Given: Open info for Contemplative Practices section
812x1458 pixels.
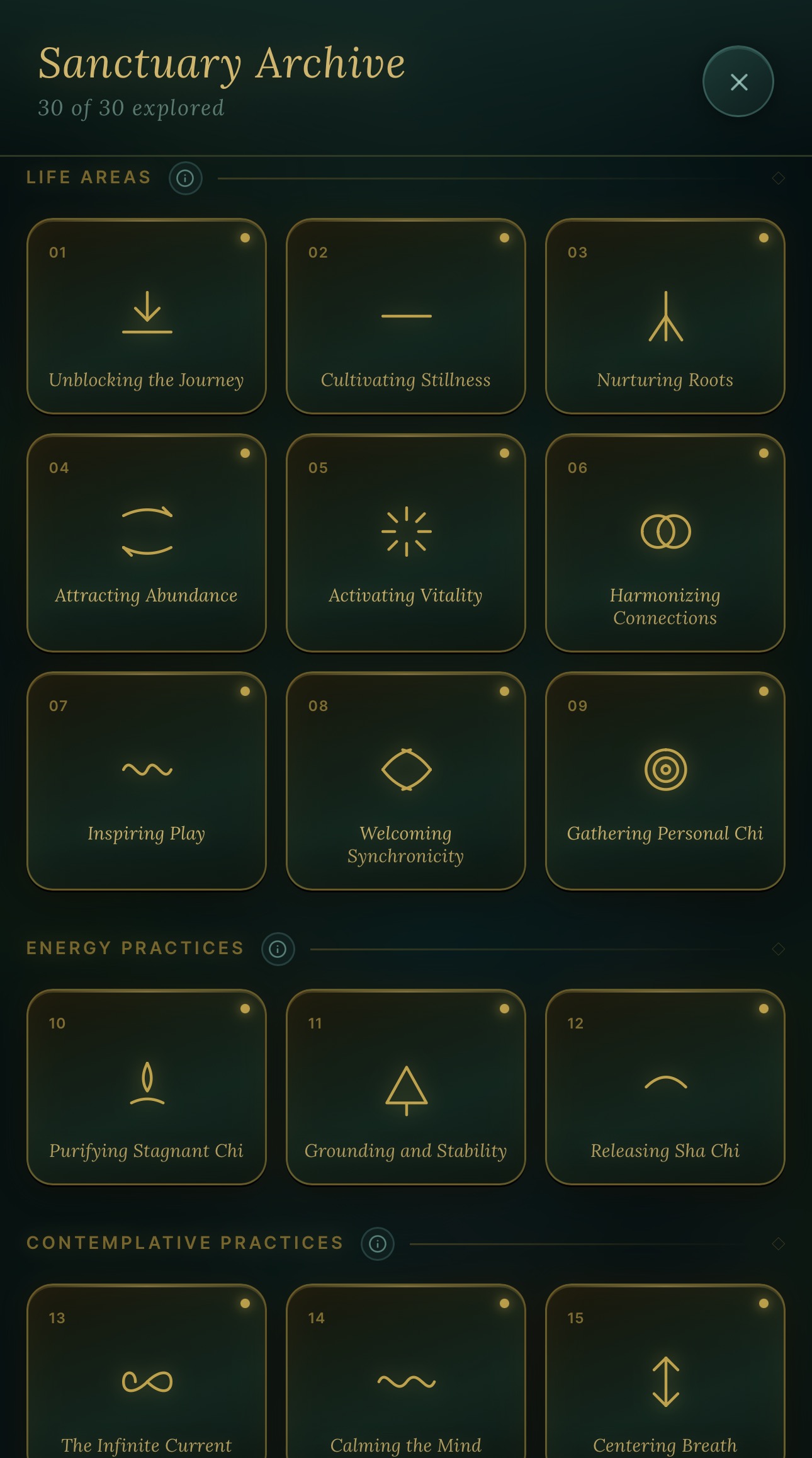Looking at the screenshot, I should [377, 1244].
